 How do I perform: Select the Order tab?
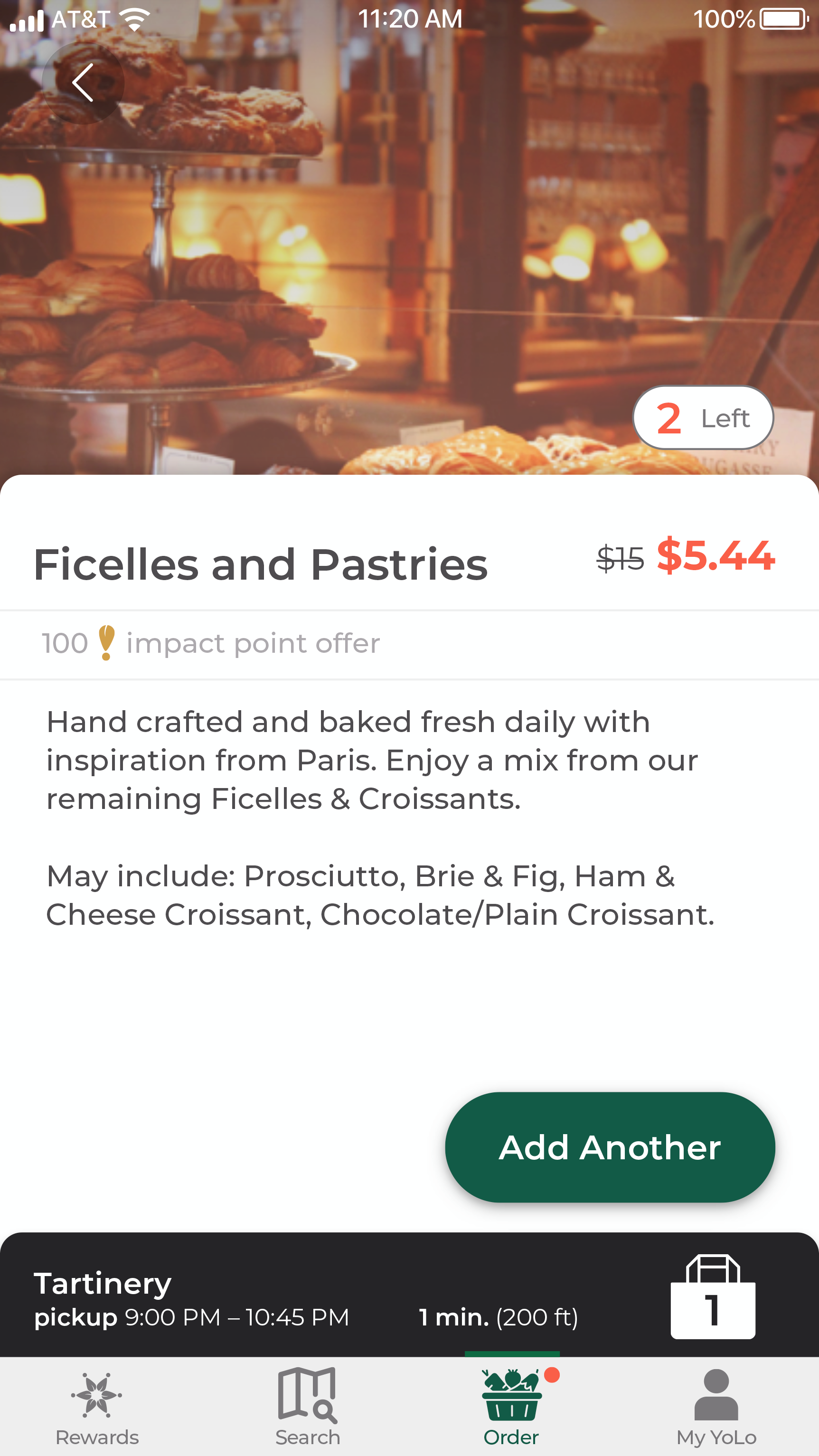[x=511, y=1407]
